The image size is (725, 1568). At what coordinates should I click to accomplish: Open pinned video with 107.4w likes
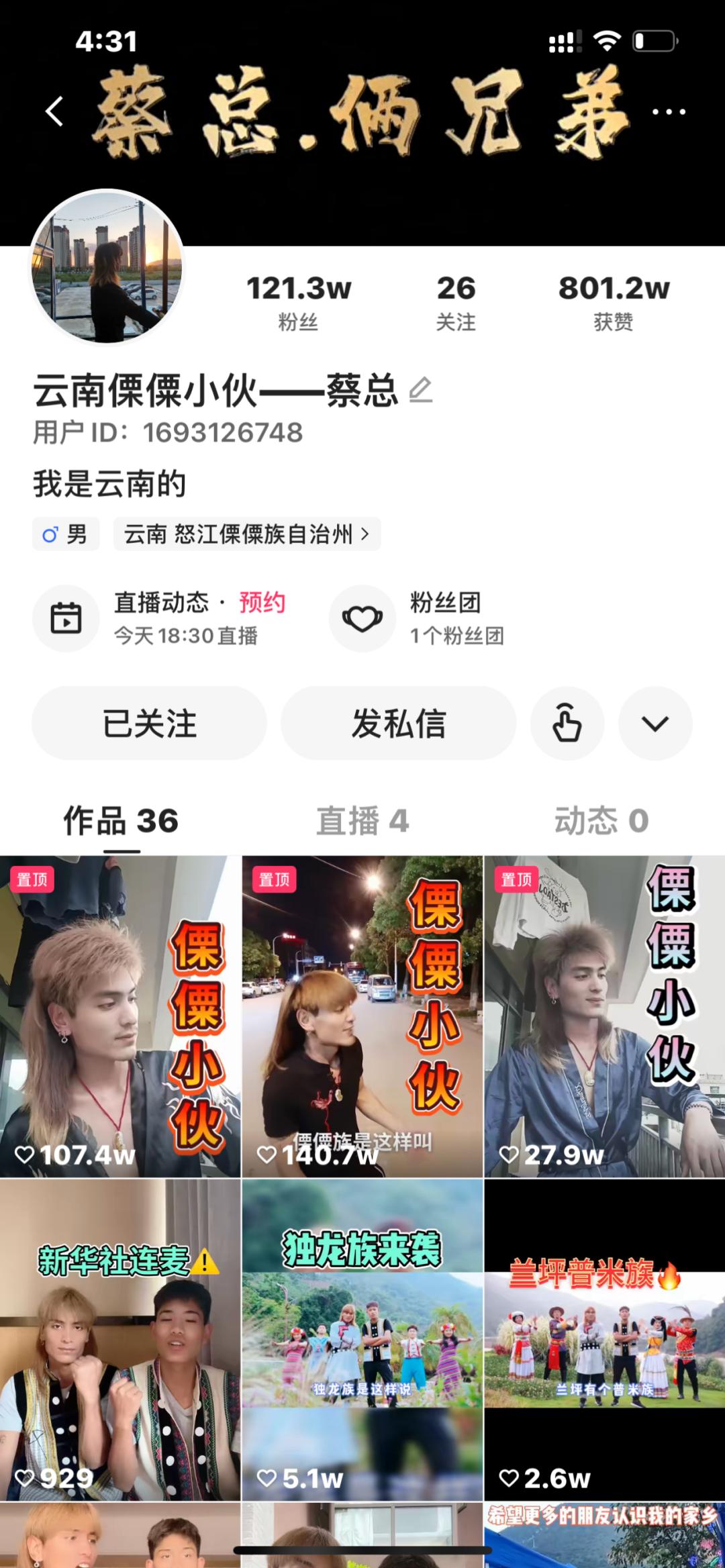[x=120, y=1016]
